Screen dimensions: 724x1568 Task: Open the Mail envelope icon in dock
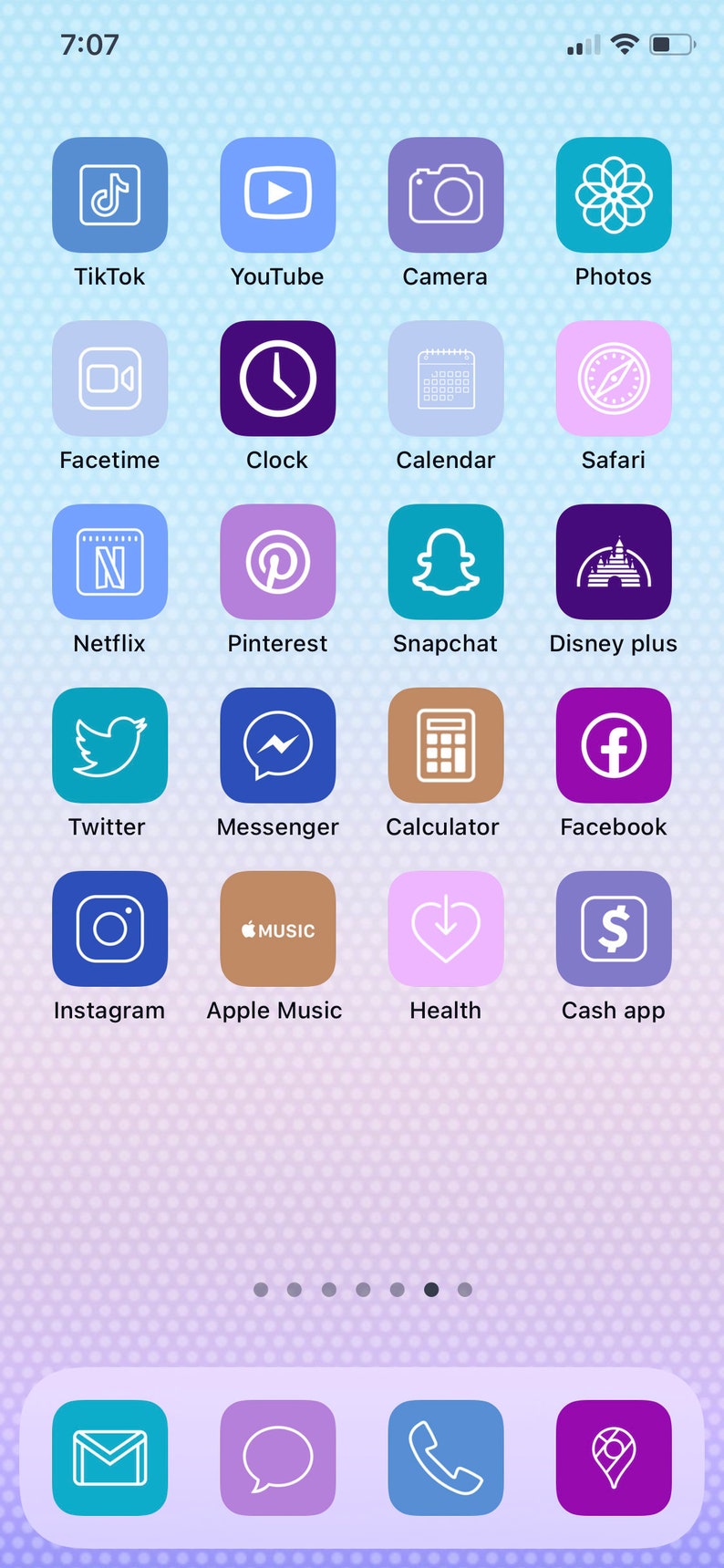click(x=109, y=1457)
